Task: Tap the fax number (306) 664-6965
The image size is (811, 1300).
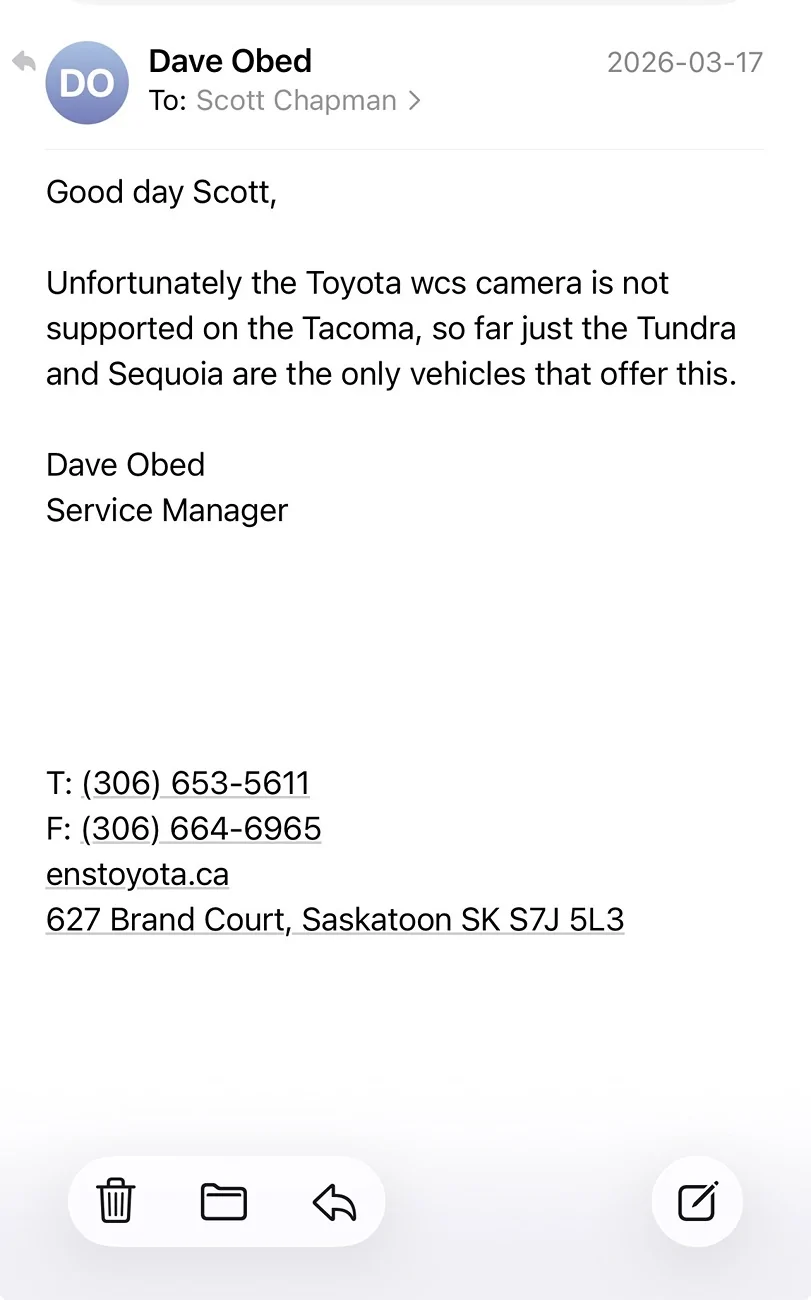Action: pos(201,828)
